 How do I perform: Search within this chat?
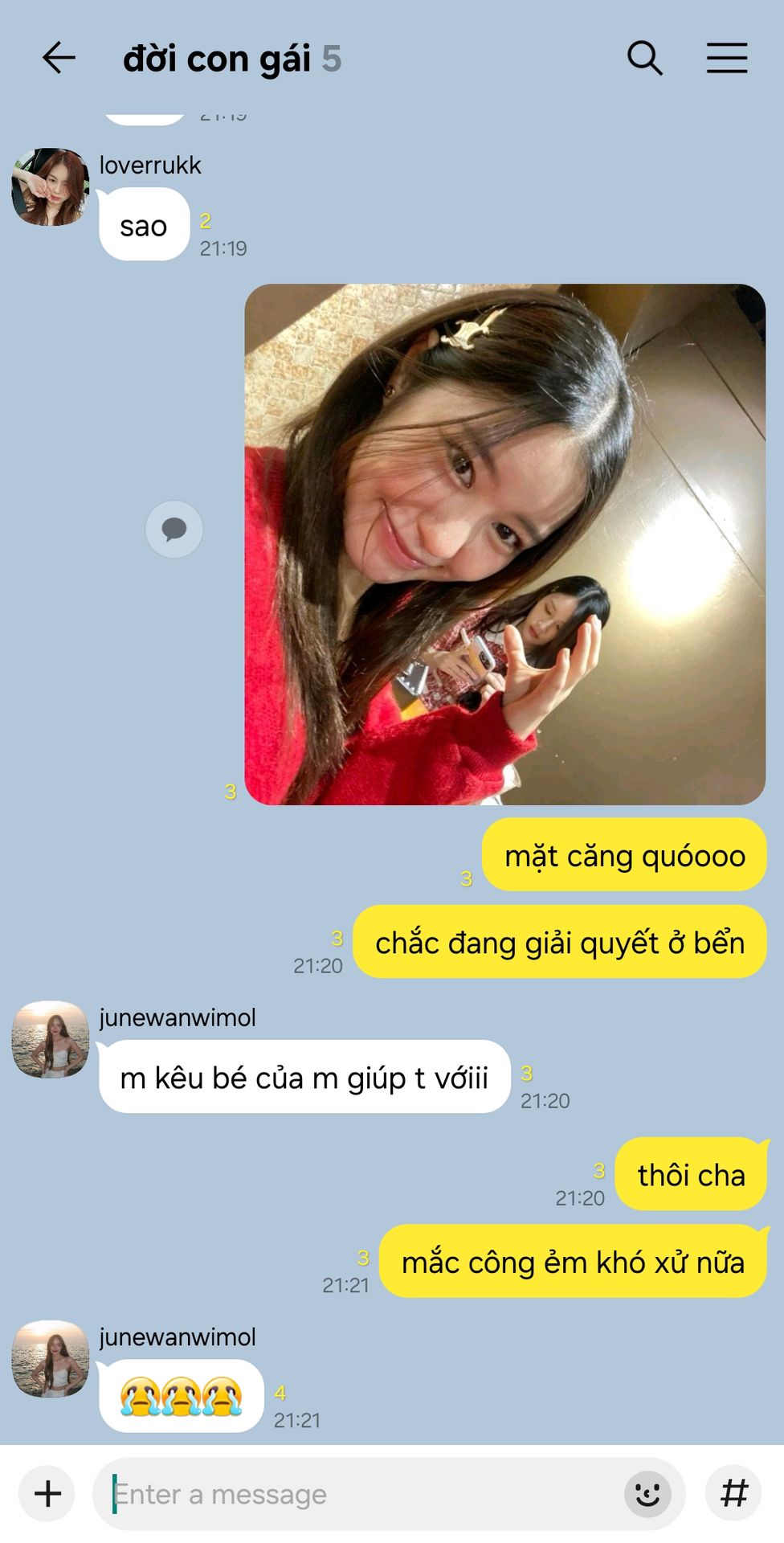[644, 59]
